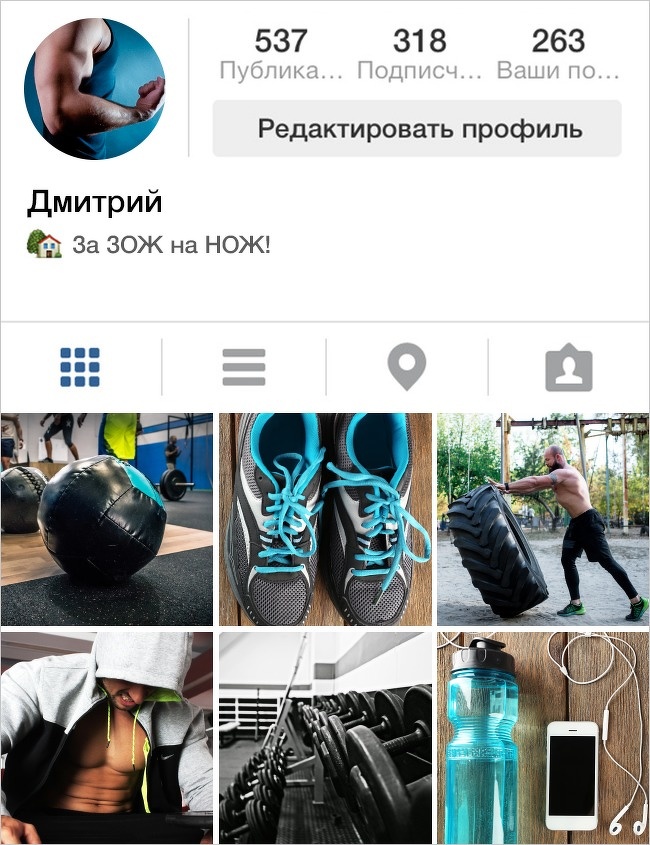
Task: Switch to the list view tab
Action: (x=243, y=367)
